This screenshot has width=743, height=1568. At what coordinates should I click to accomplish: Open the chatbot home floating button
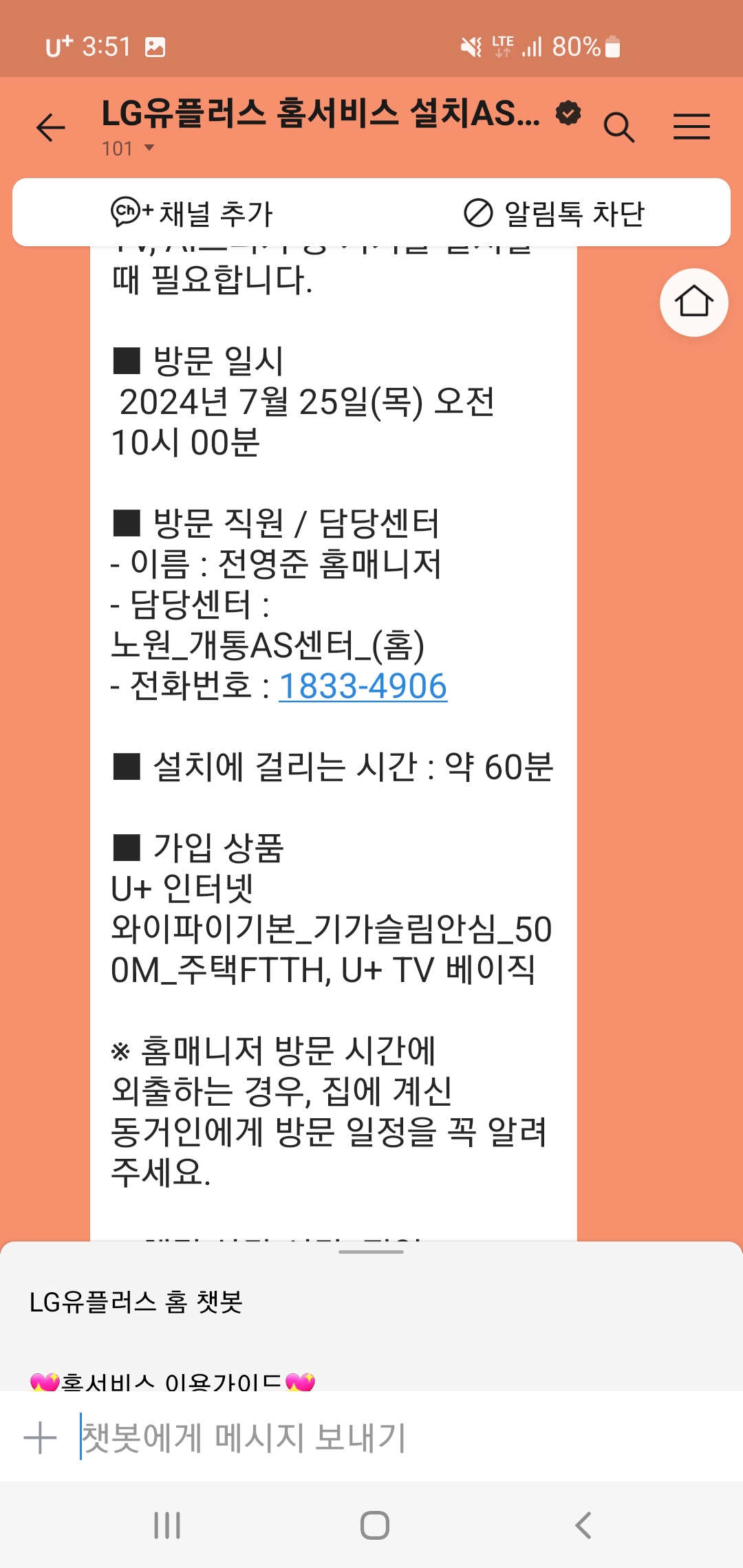coord(693,302)
